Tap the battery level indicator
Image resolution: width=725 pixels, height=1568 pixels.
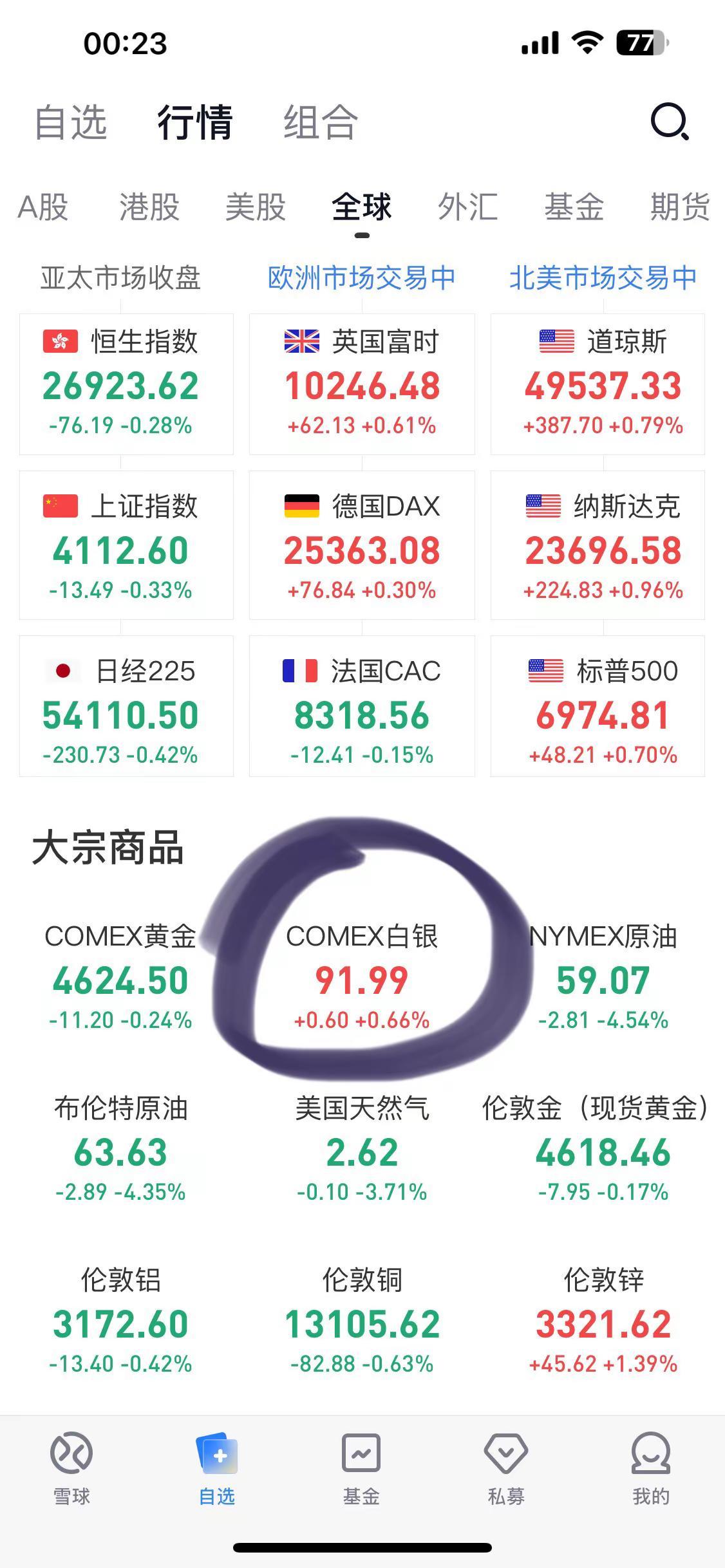pos(641,41)
